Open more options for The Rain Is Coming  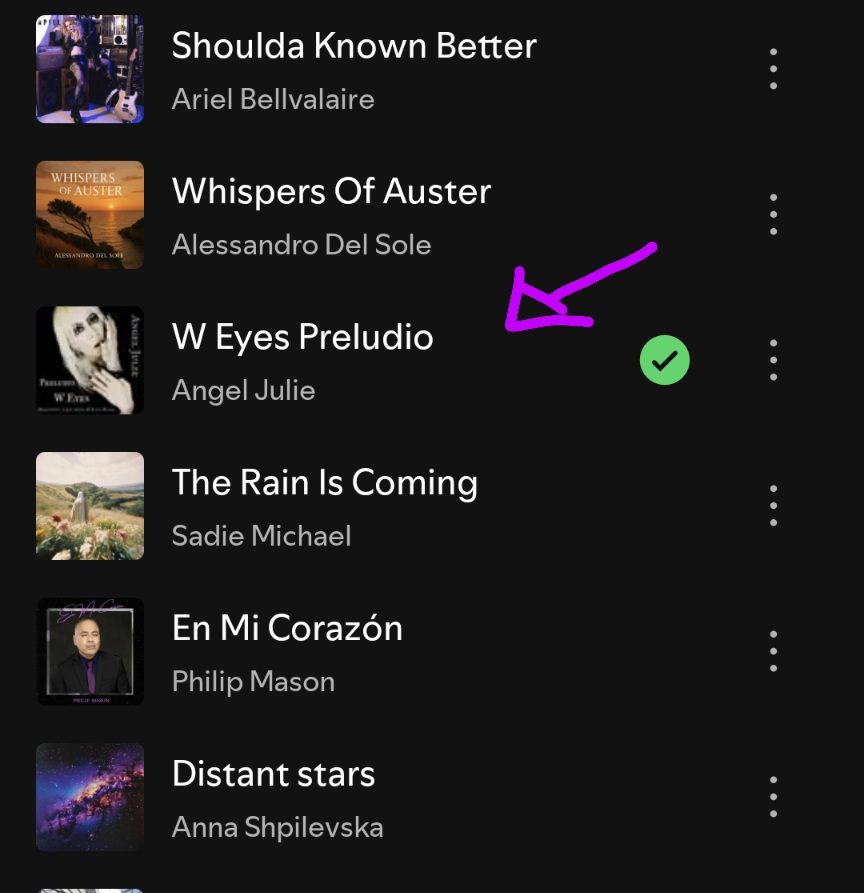773,506
